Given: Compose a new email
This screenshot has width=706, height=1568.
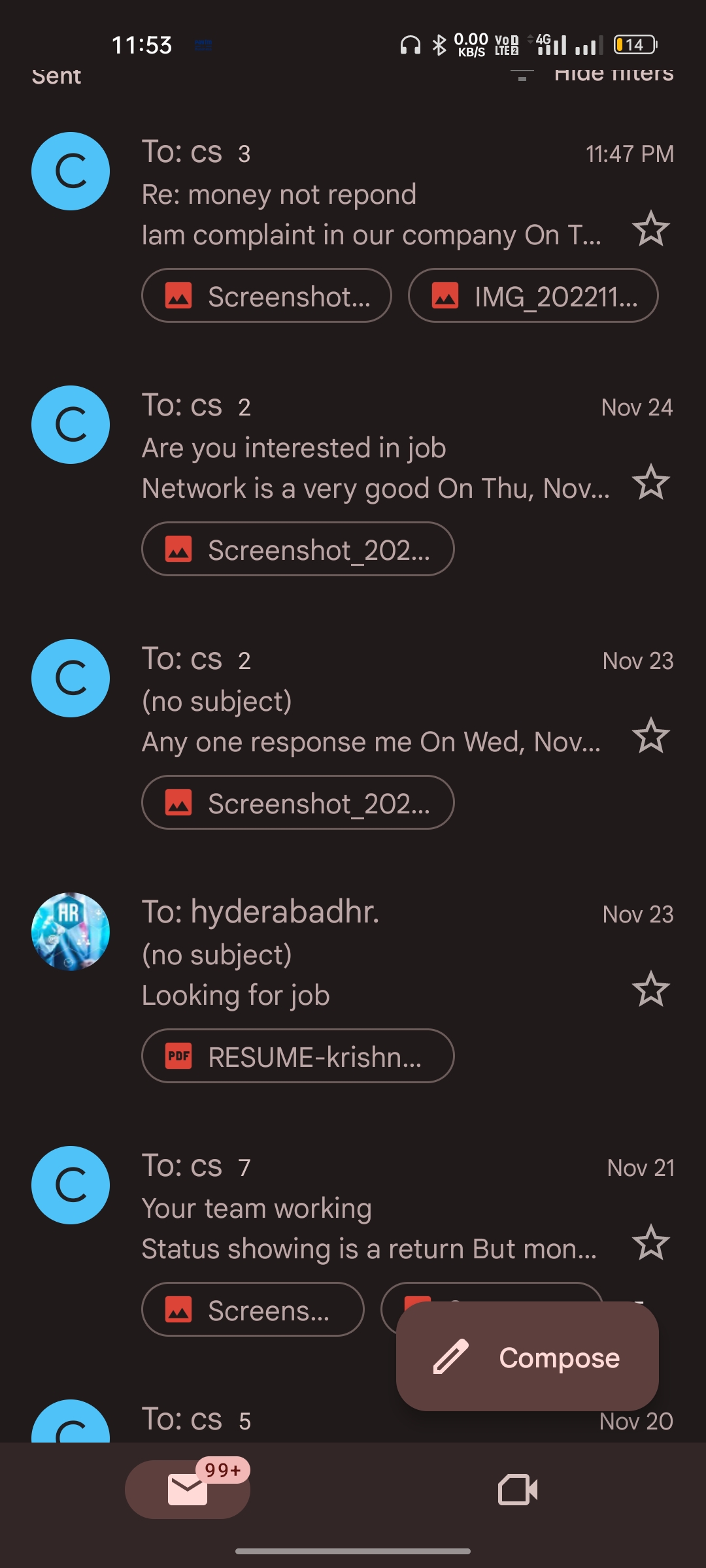Looking at the screenshot, I should tap(527, 1357).
